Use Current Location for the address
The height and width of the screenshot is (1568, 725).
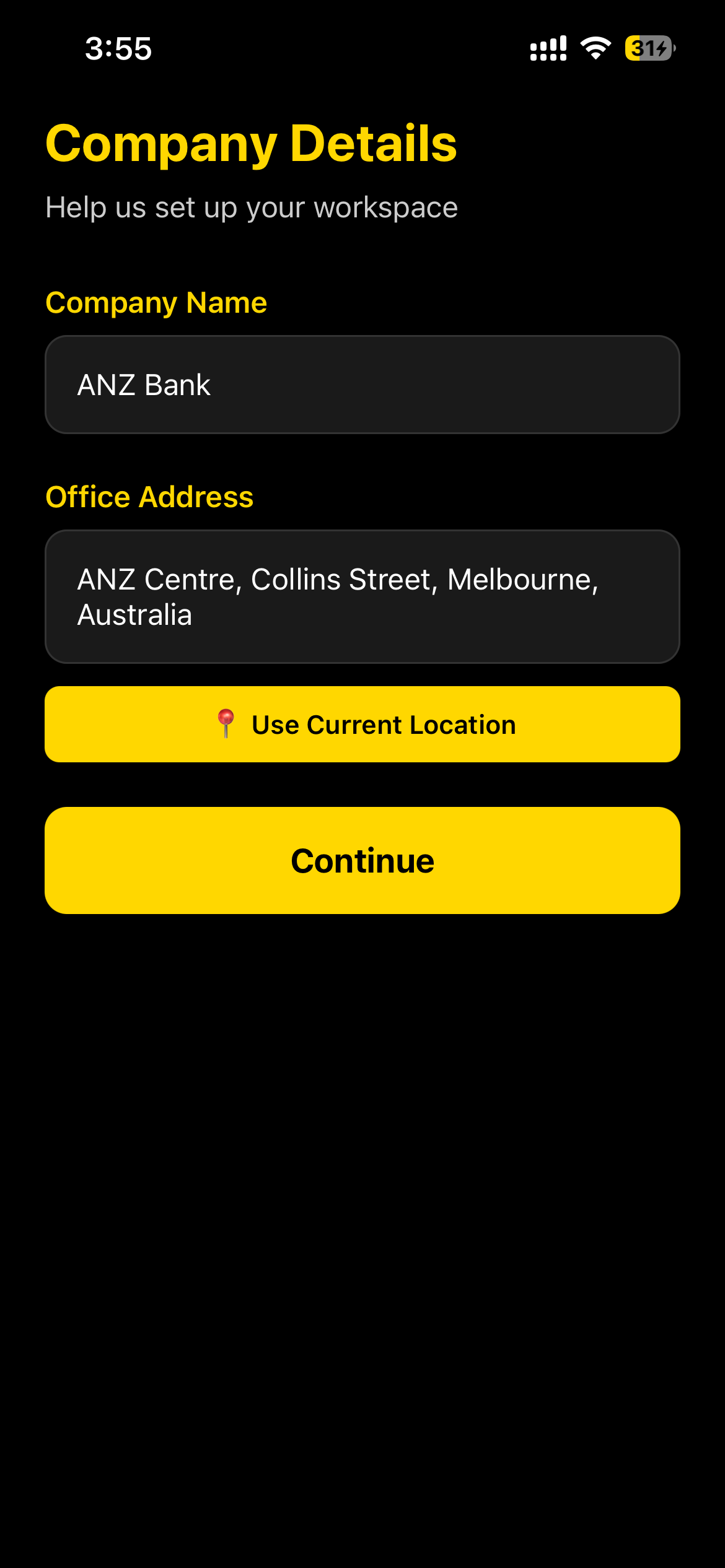click(x=362, y=724)
